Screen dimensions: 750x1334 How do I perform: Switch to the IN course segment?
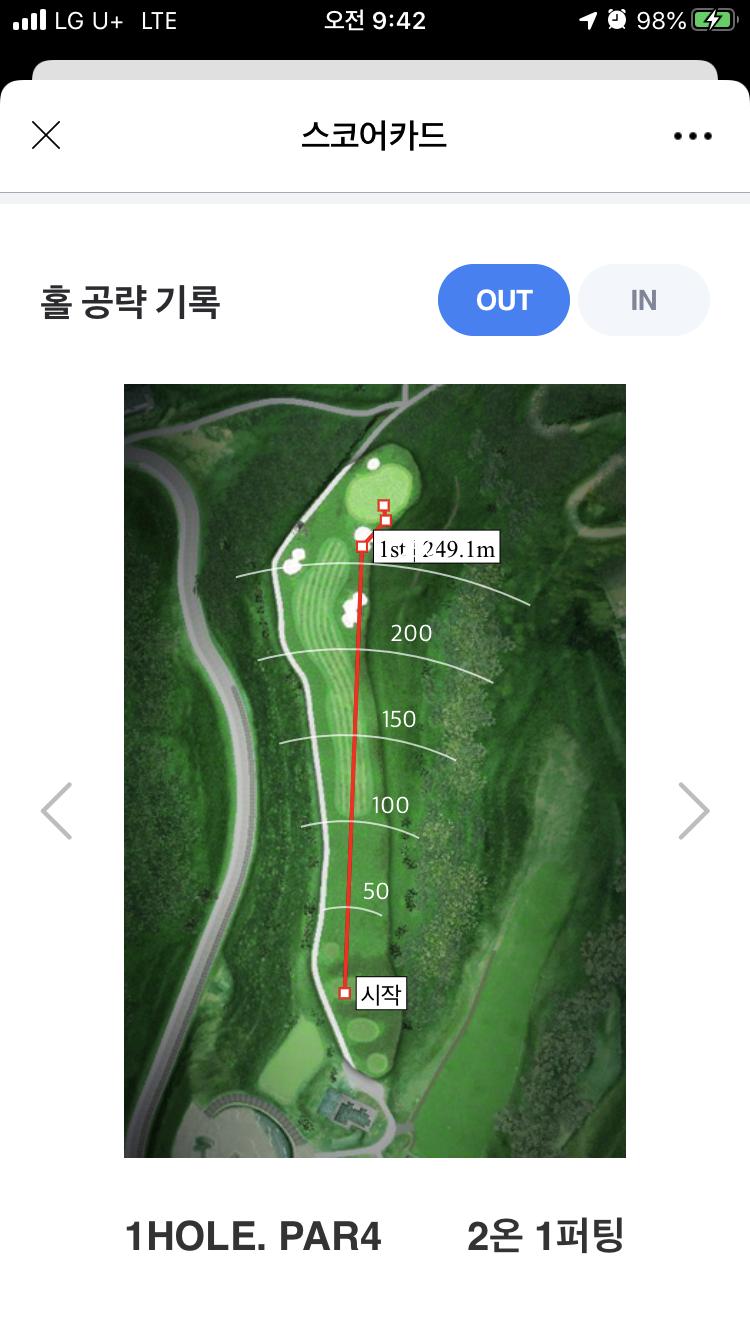[643, 300]
